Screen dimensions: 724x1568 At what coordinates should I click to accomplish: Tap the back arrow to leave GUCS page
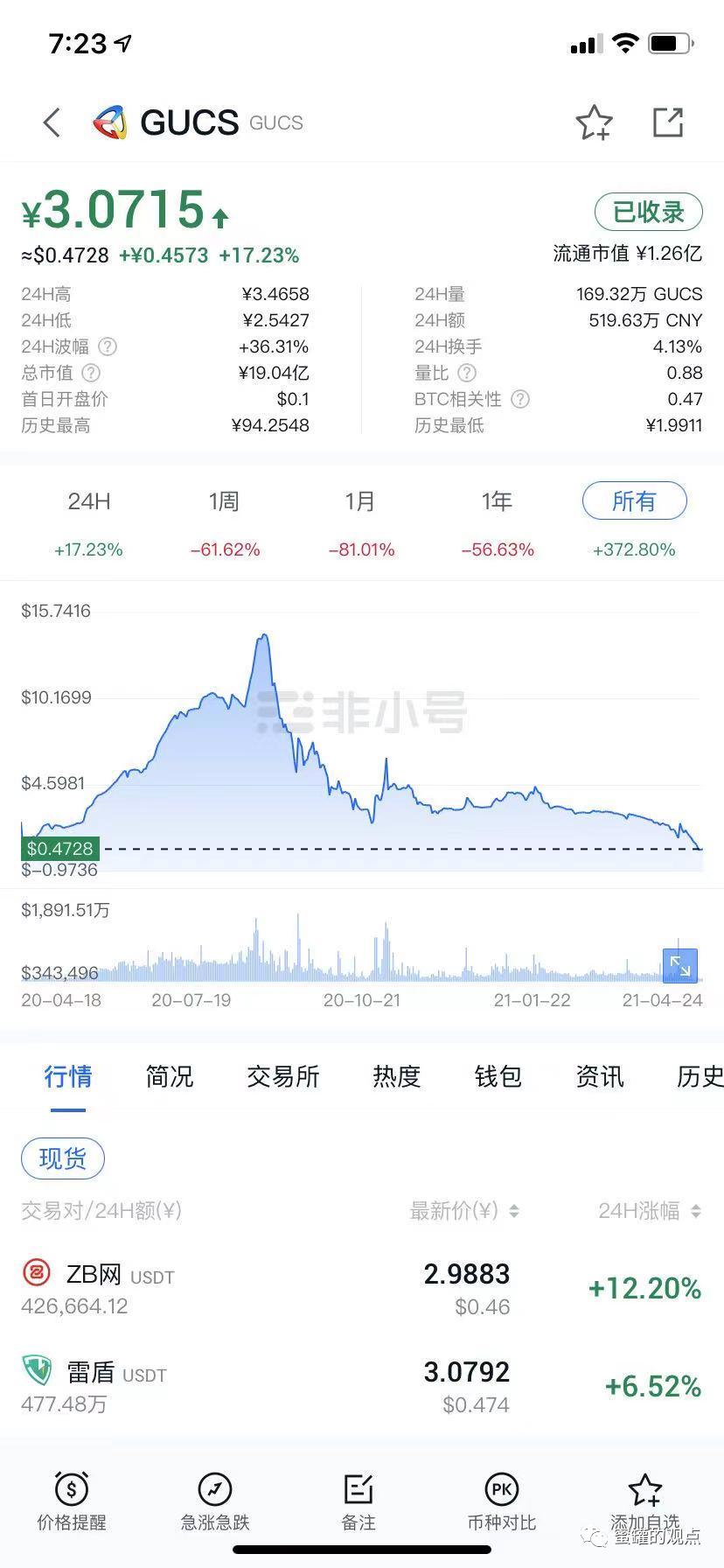pyautogui.click(x=50, y=122)
